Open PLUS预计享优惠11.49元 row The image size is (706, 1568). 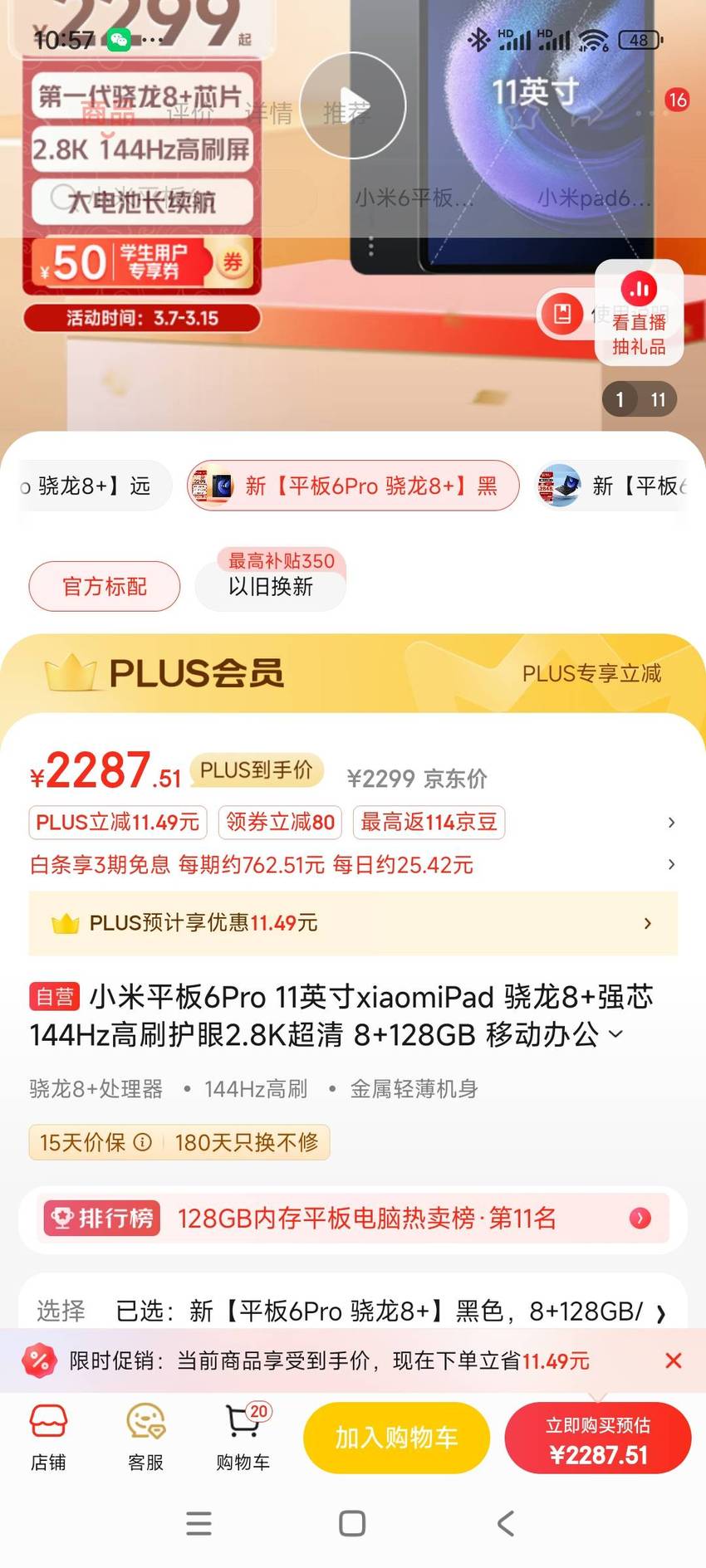point(353,923)
